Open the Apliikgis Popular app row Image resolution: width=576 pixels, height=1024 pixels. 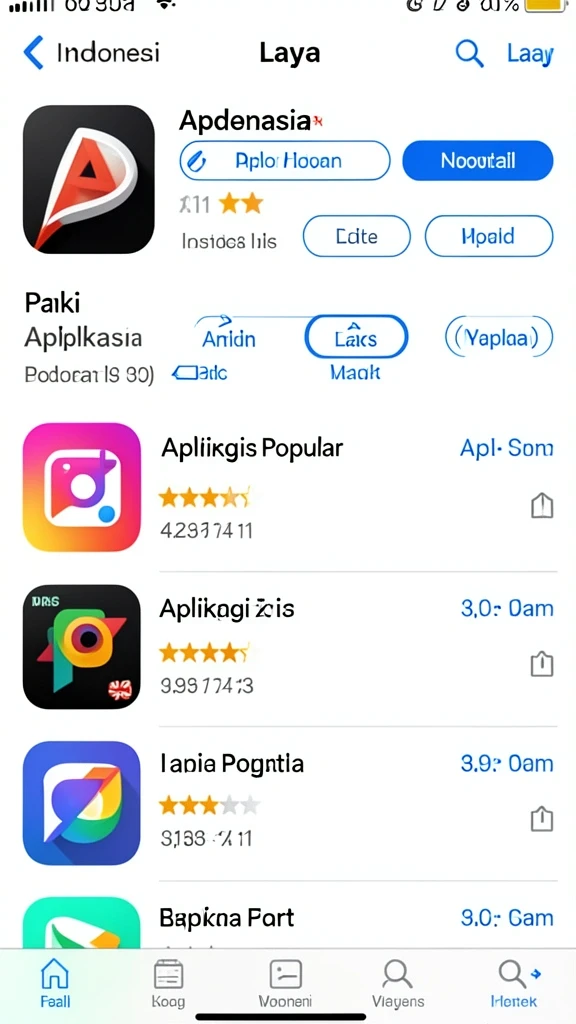point(288,487)
